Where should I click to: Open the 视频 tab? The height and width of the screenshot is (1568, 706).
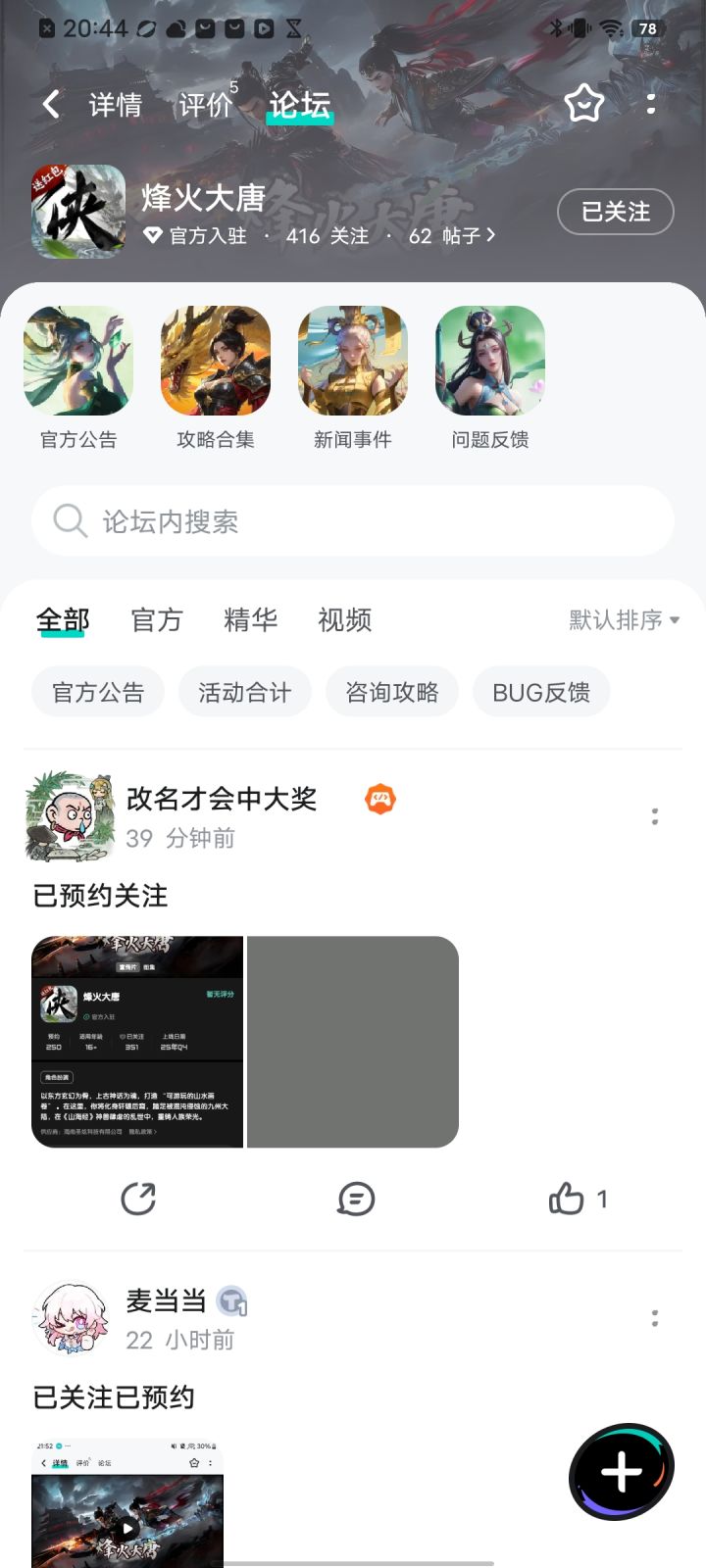point(343,619)
